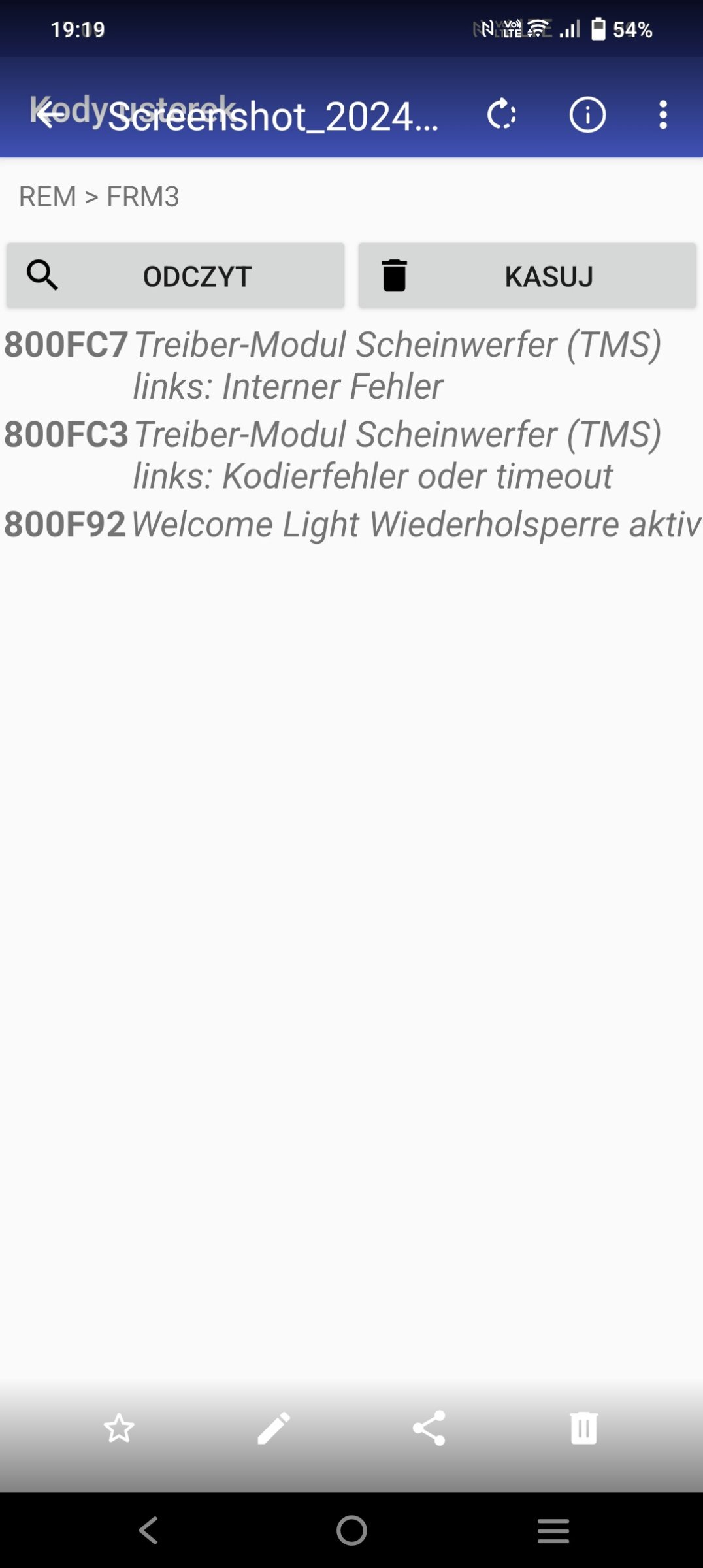703x1568 pixels.
Task: Open the three-dot overflow menu
Action: tap(663, 115)
